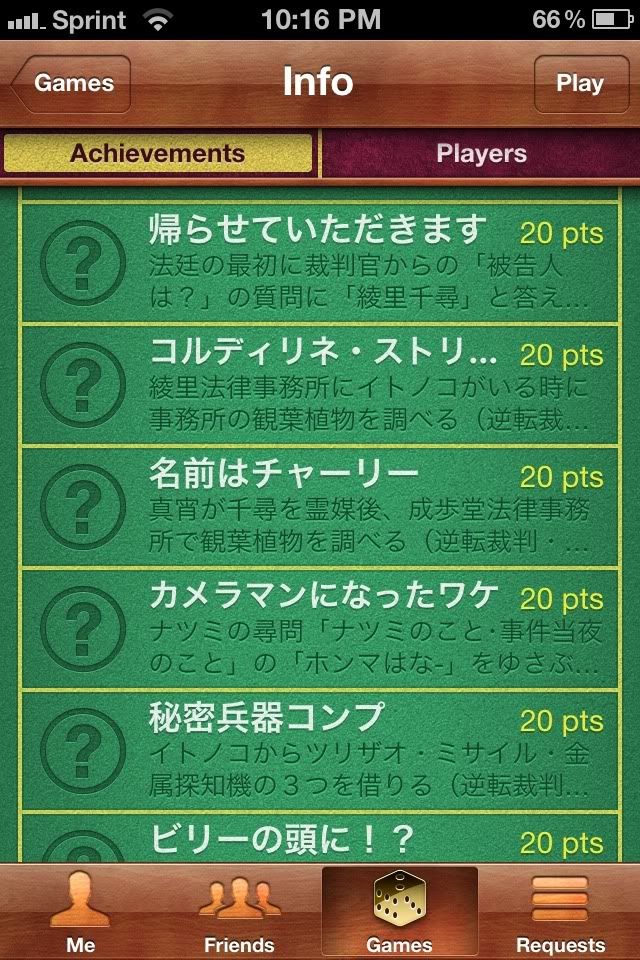Open the Me tab
640x960 pixels.
click(80, 912)
